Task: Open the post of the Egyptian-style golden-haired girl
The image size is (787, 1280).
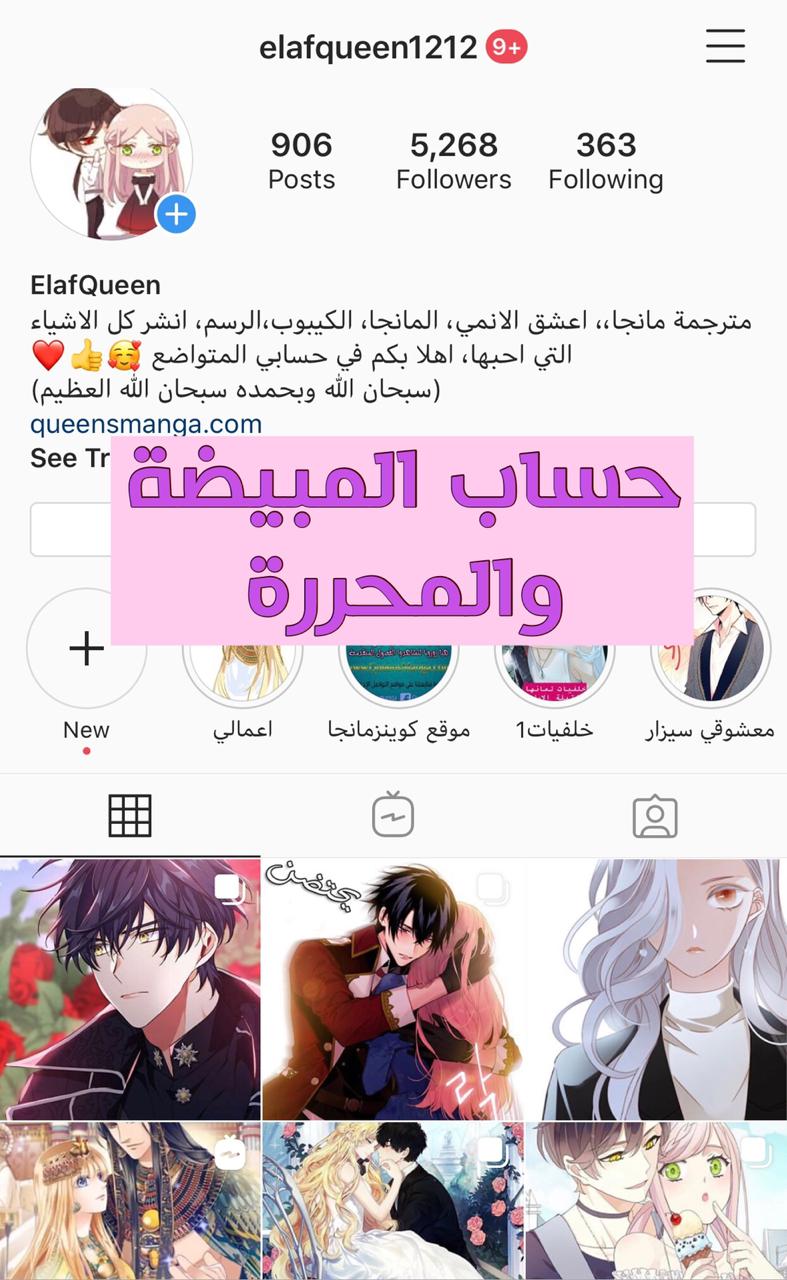Action: pyautogui.click(x=130, y=1202)
